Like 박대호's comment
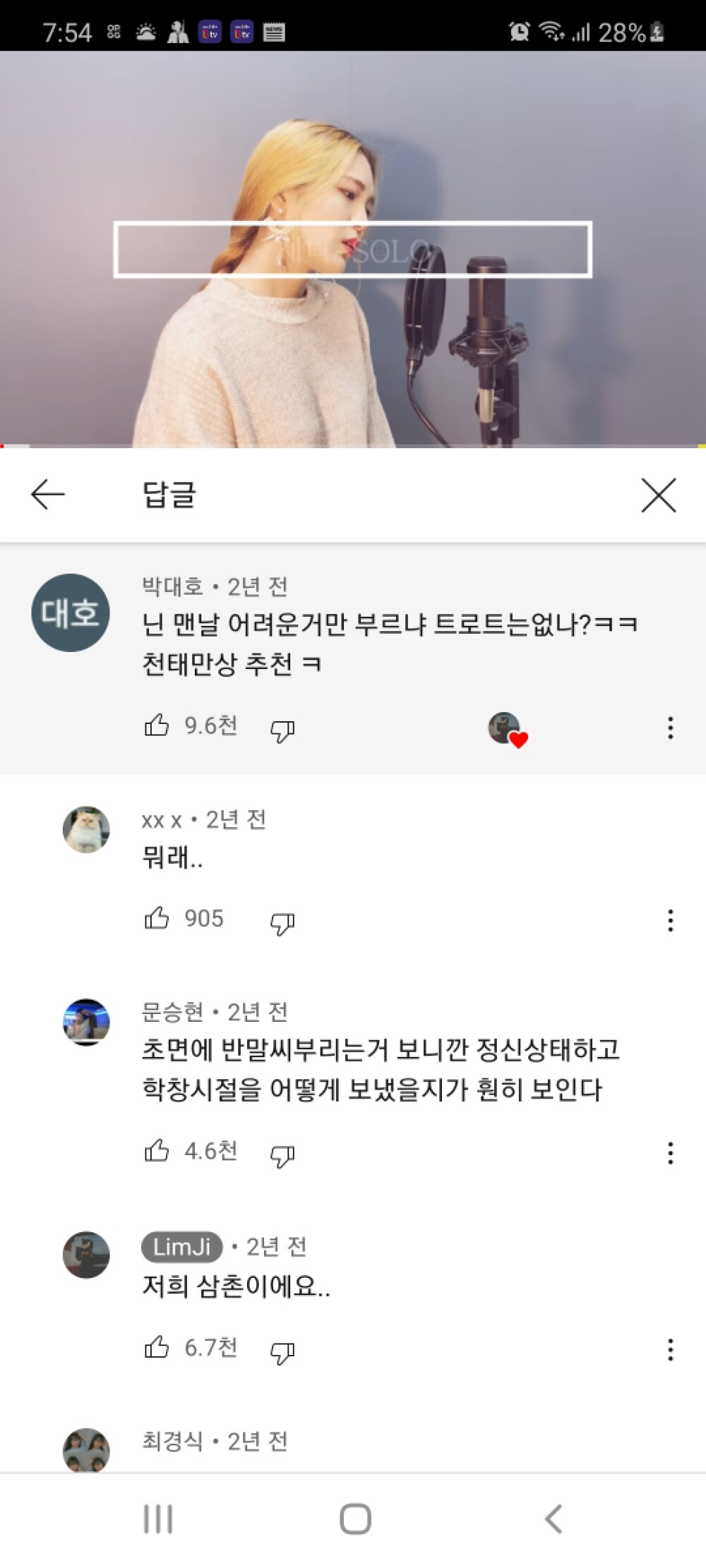706x1568 pixels. [157, 725]
